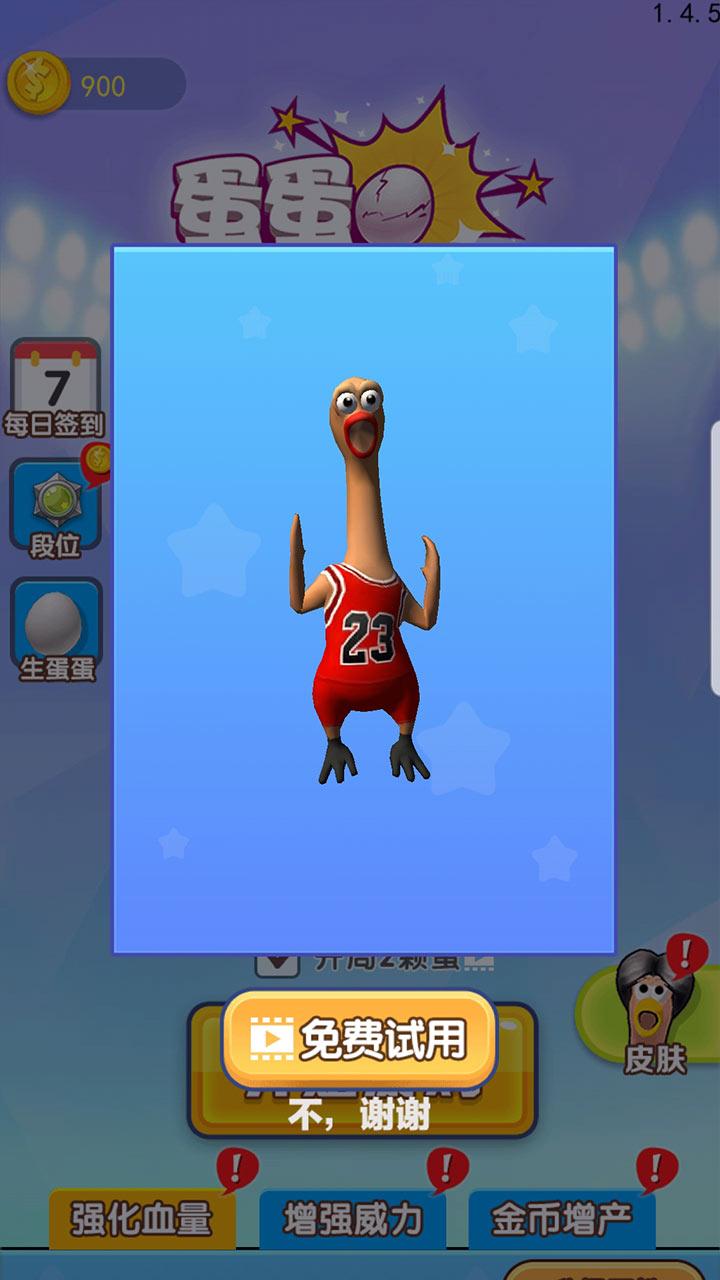The image size is (720, 1280).
Task: Decline with 不，谢谢
Action: point(359,1115)
